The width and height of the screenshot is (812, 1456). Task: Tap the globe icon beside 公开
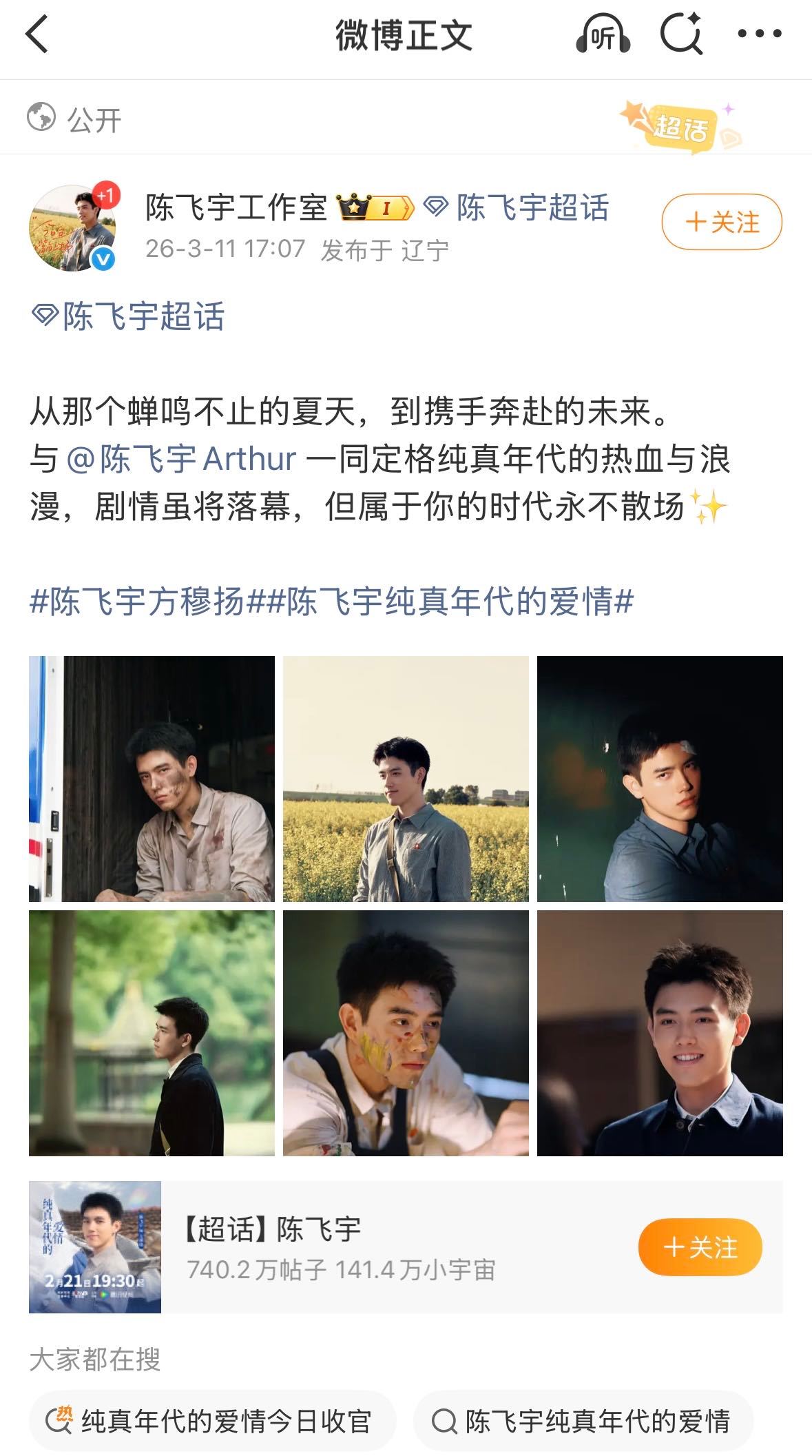point(43,117)
